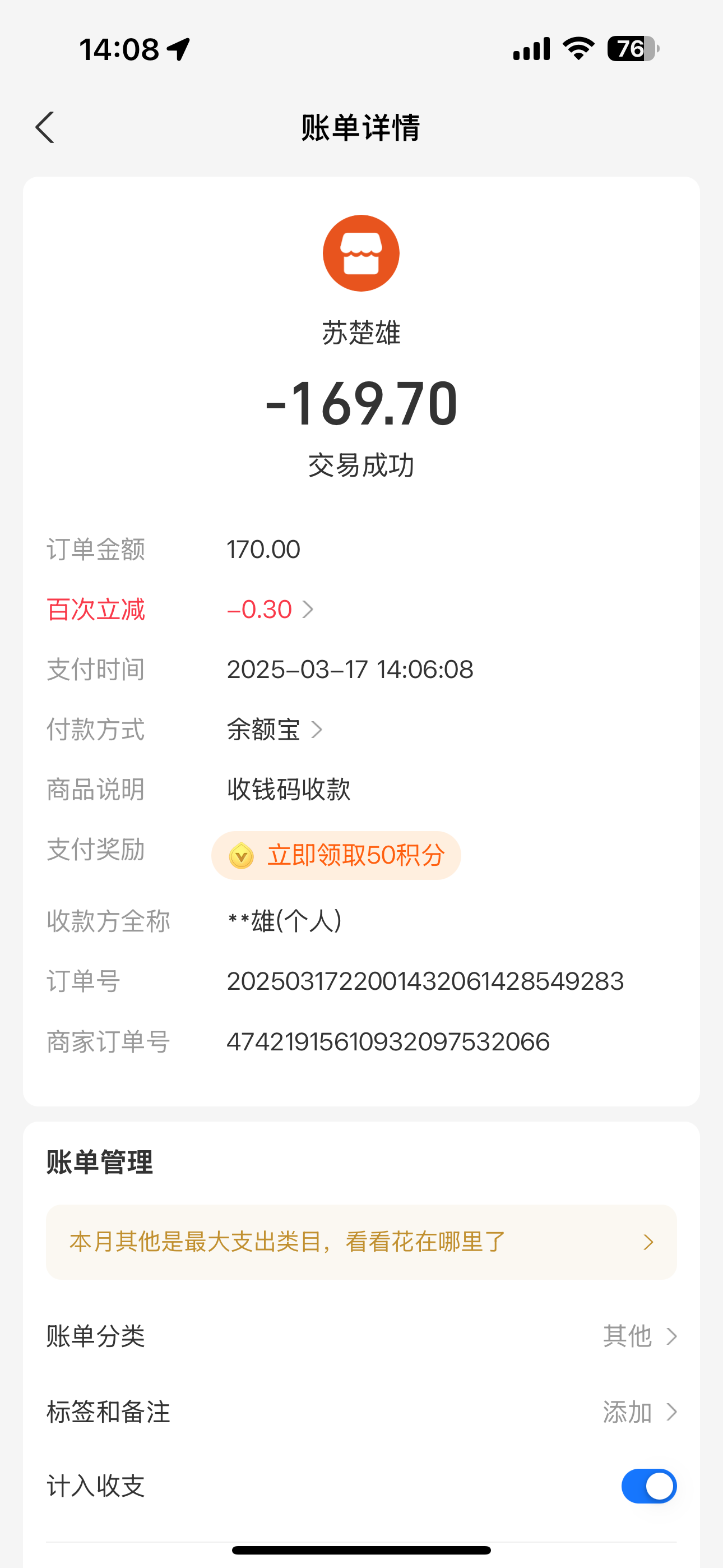Open the 账单详情 title bar
This screenshot has width=723, height=1568.
point(361,128)
